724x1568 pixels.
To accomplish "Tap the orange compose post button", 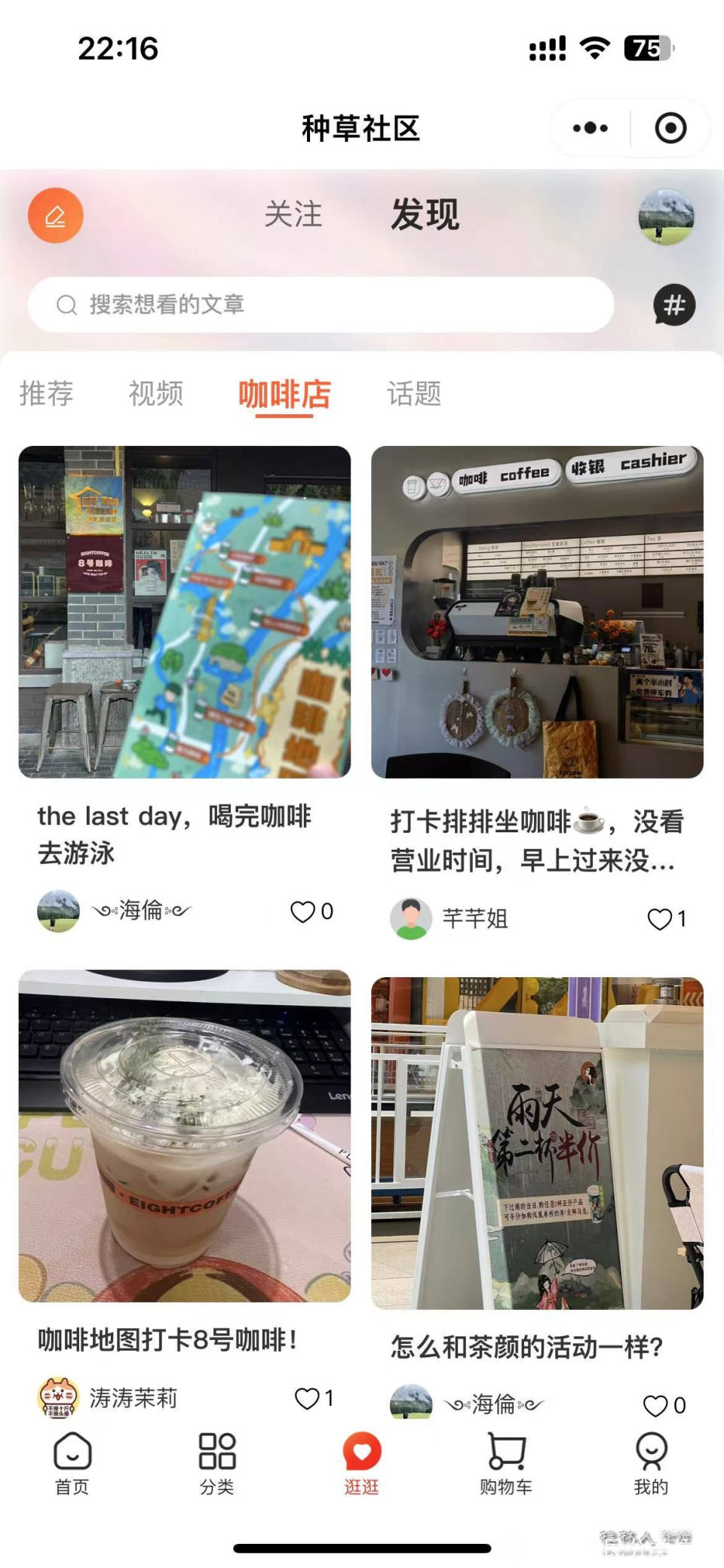I will pyautogui.click(x=55, y=216).
